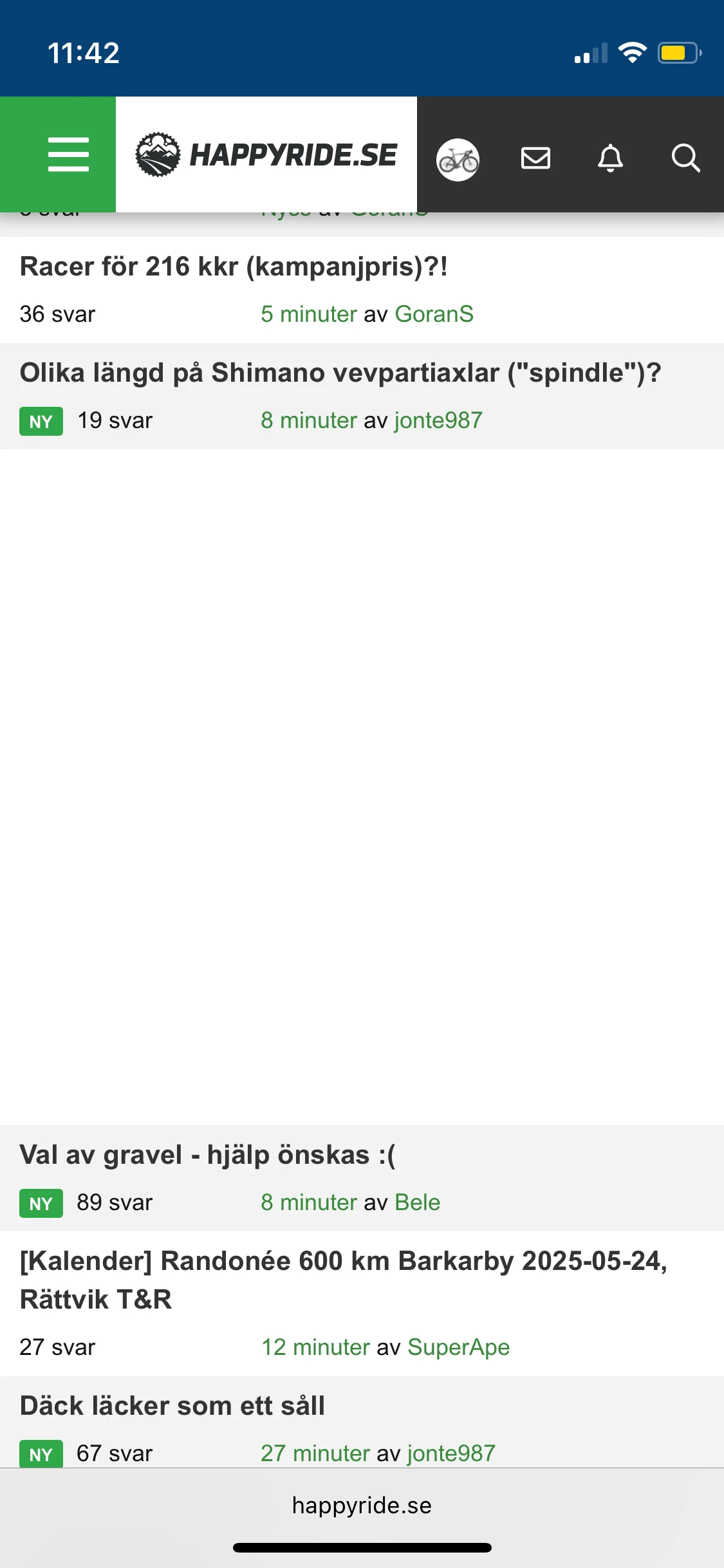The width and height of the screenshot is (724, 1568).
Task: Go to Happyride.se home via logo
Action: tap(266, 154)
